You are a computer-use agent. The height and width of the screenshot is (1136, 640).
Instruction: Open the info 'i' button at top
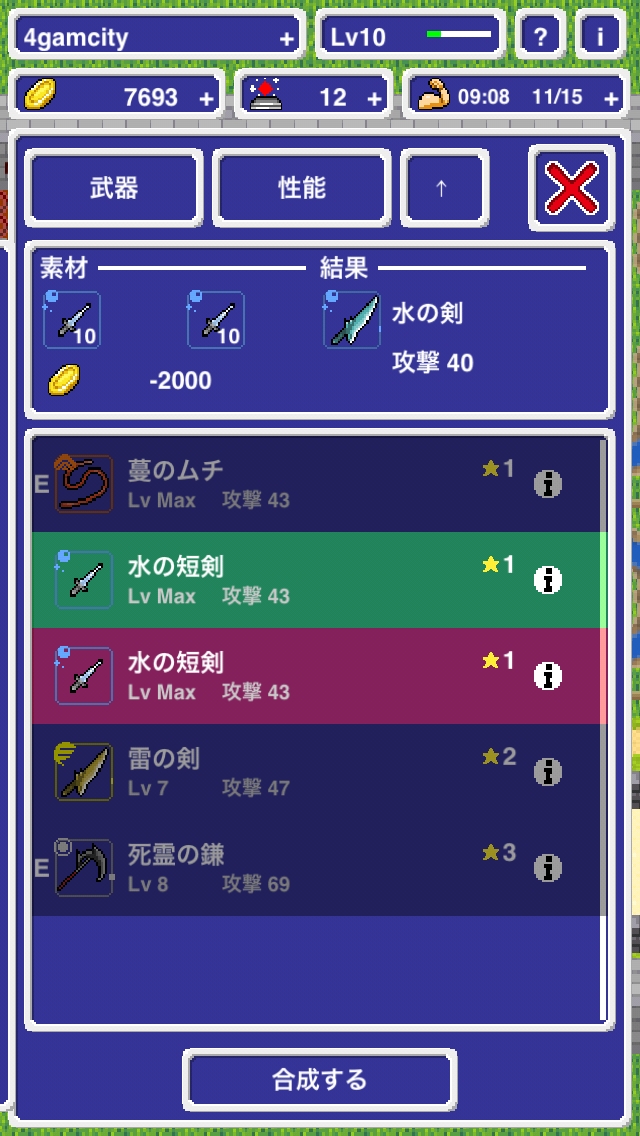(600, 38)
